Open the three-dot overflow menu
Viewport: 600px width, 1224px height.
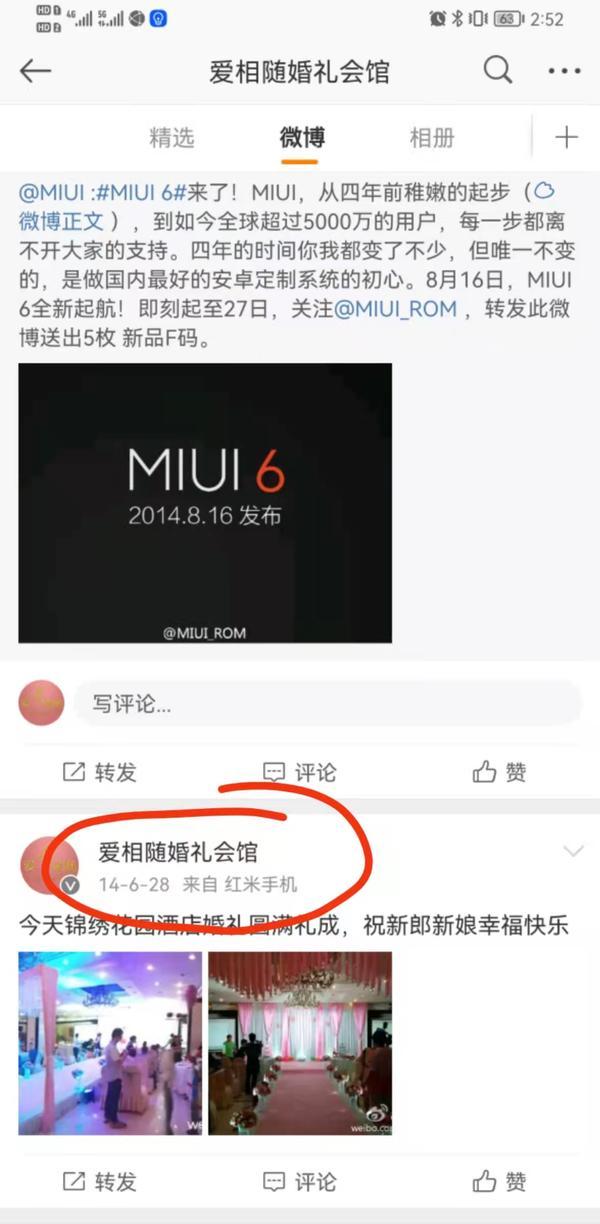point(564,71)
